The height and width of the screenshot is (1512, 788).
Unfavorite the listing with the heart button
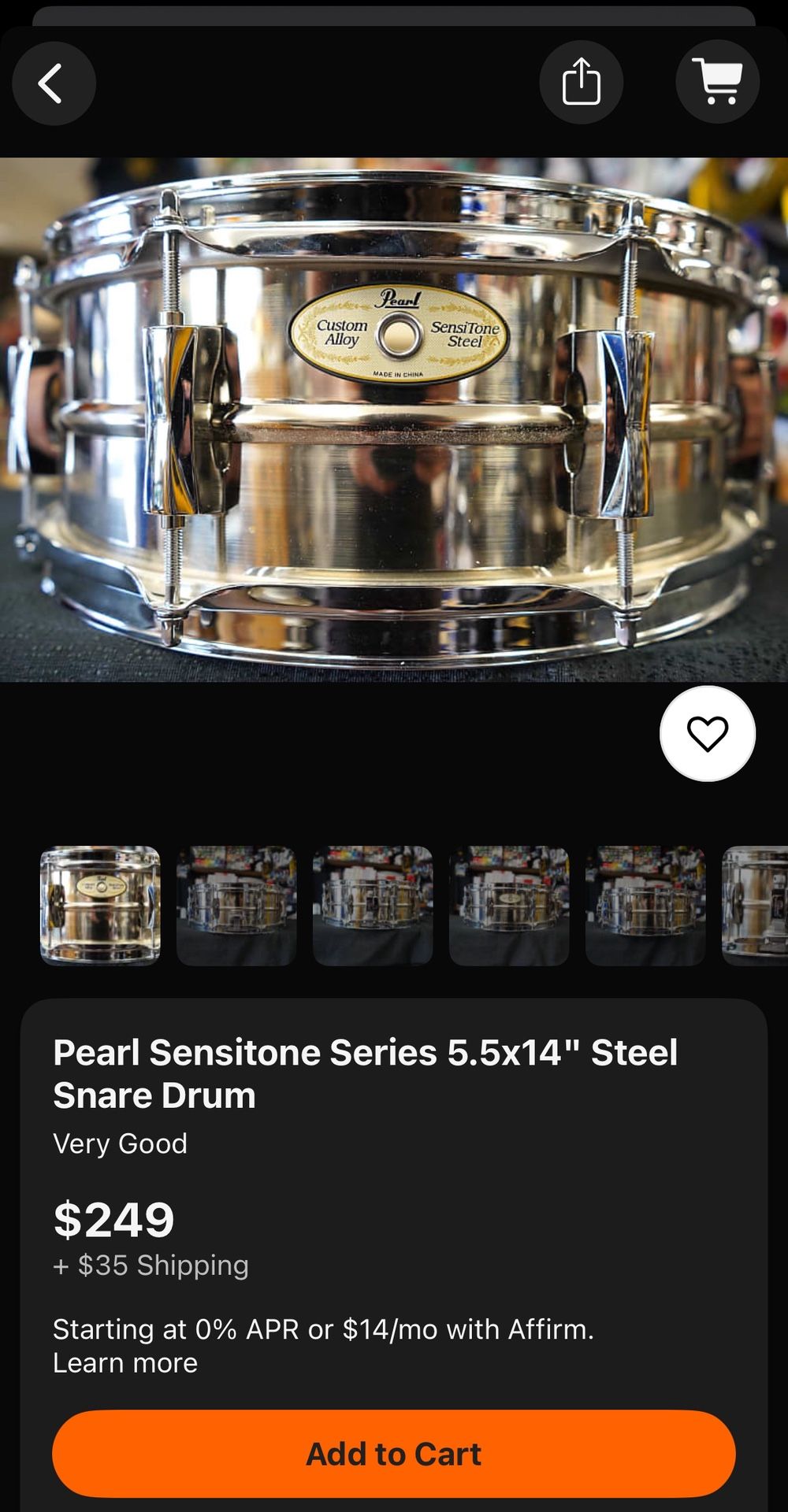pyautogui.click(x=707, y=734)
